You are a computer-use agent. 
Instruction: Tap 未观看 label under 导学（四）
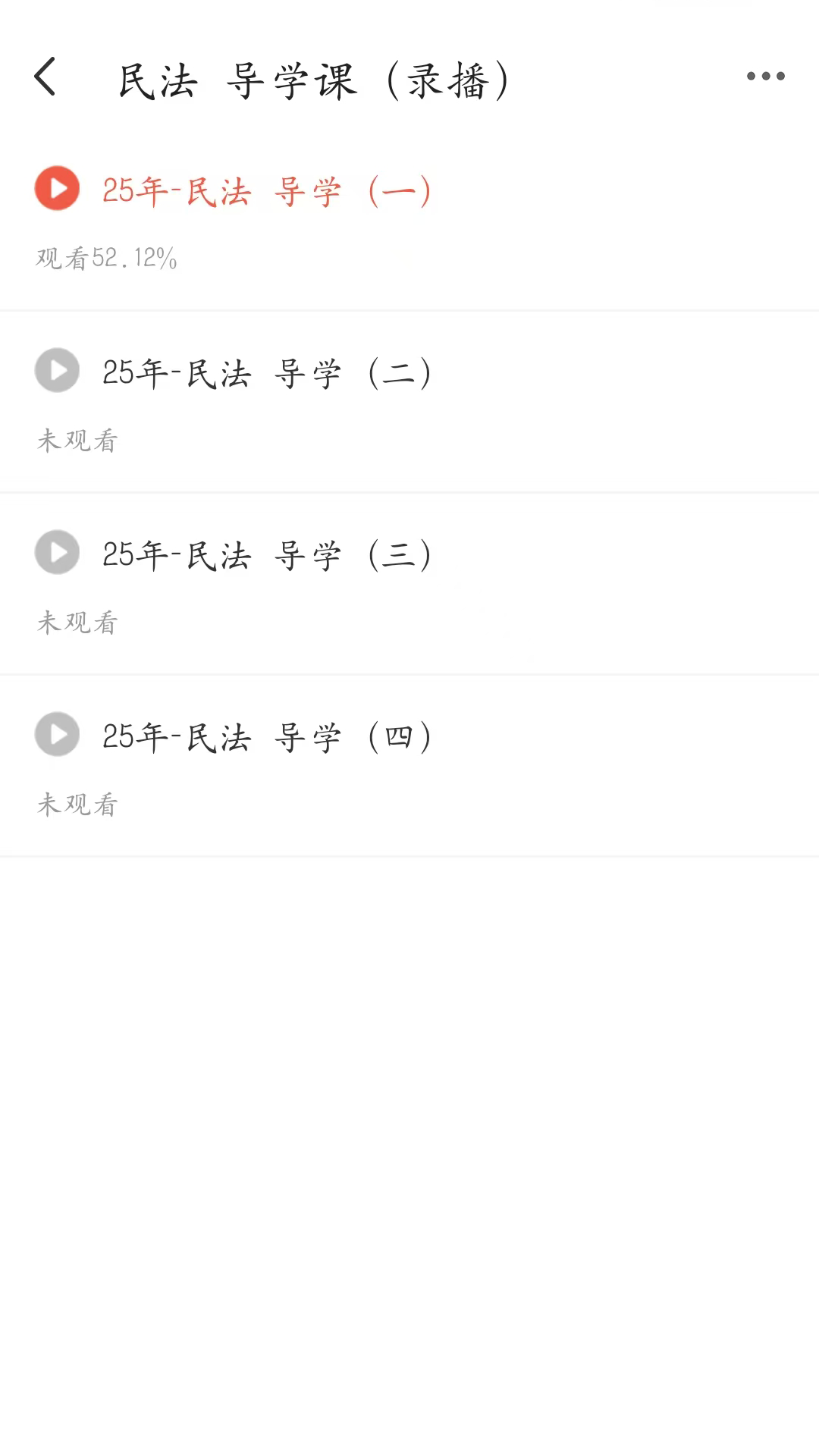[x=76, y=804]
